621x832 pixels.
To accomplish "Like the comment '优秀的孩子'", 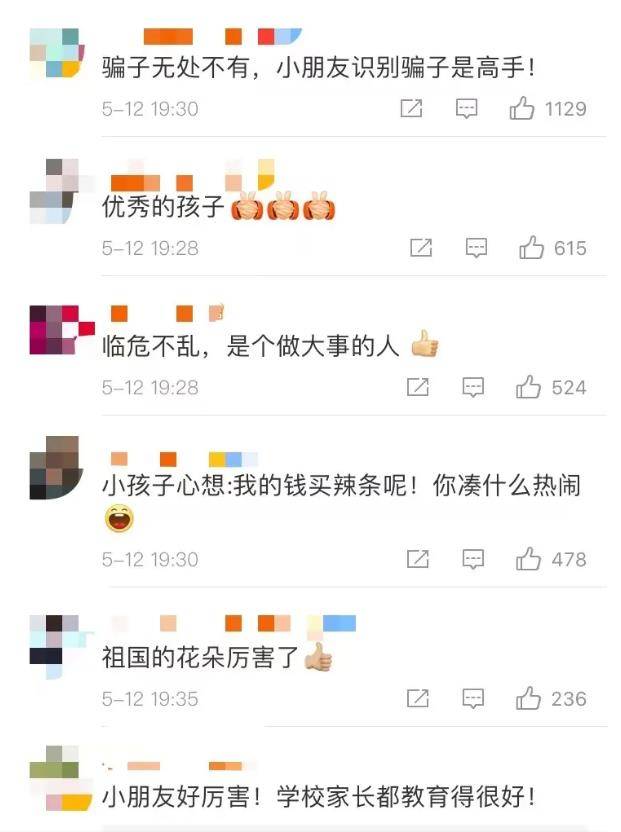I will [x=531, y=248].
